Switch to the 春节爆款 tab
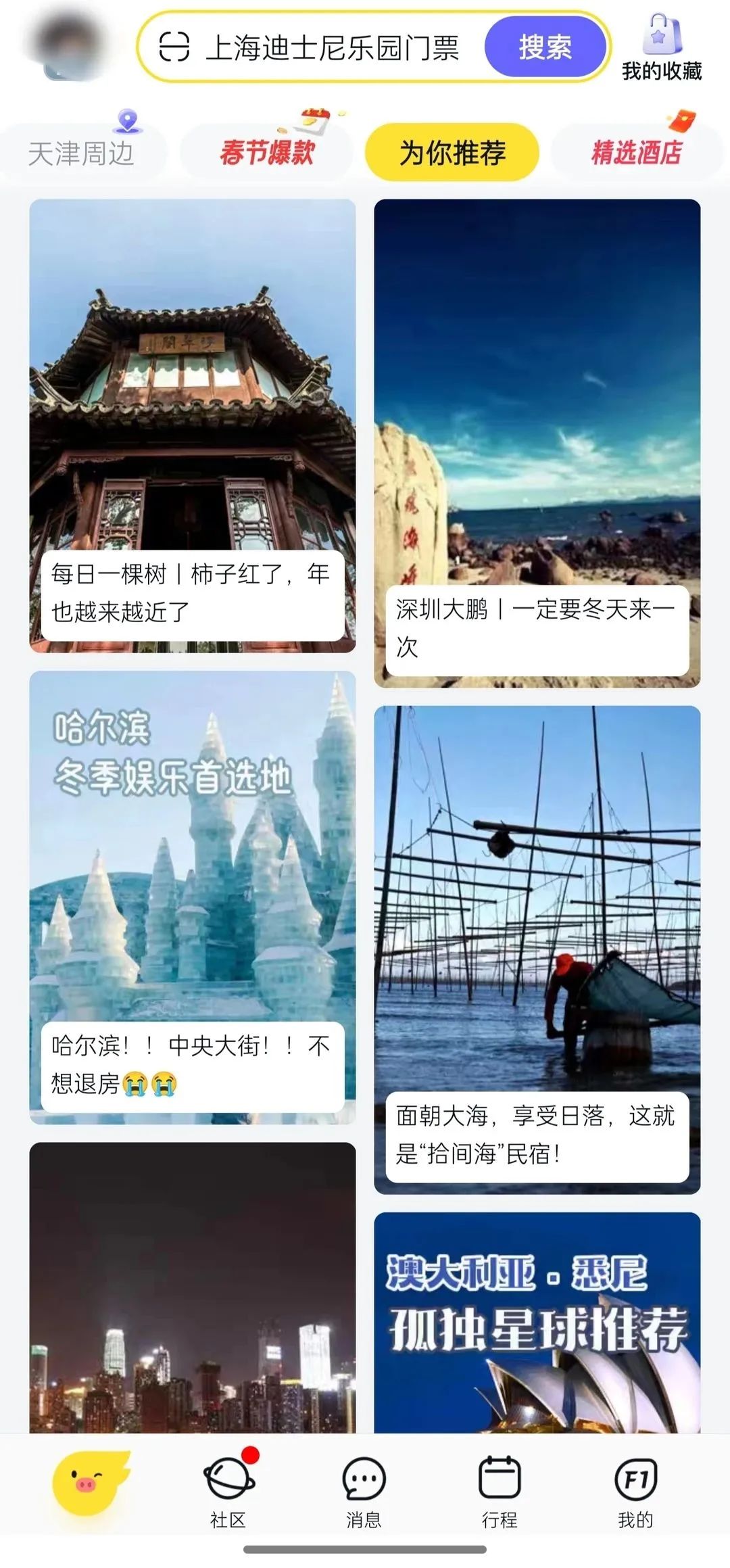730x1568 pixels. click(267, 153)
